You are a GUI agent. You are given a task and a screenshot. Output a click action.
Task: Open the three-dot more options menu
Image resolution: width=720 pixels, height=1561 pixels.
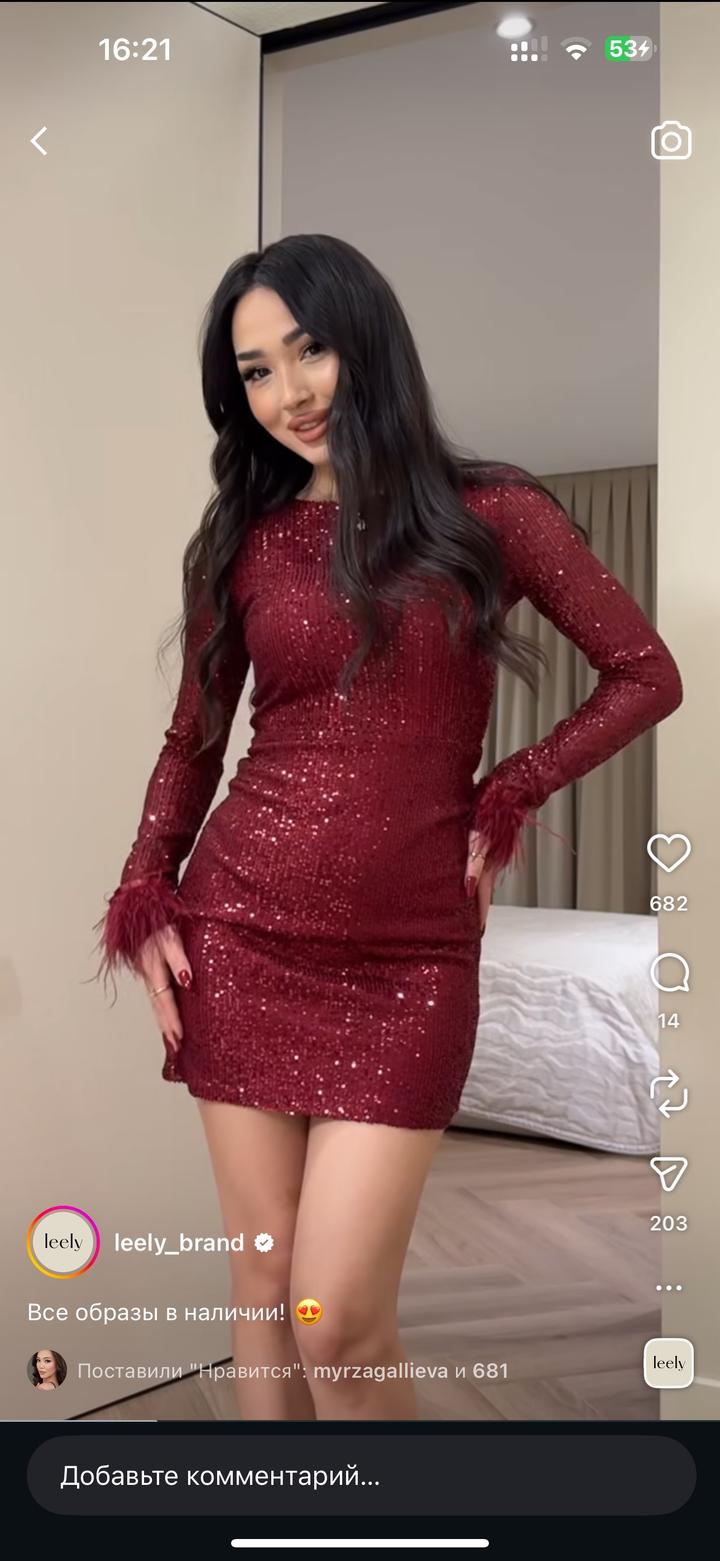click(669, 1288)
